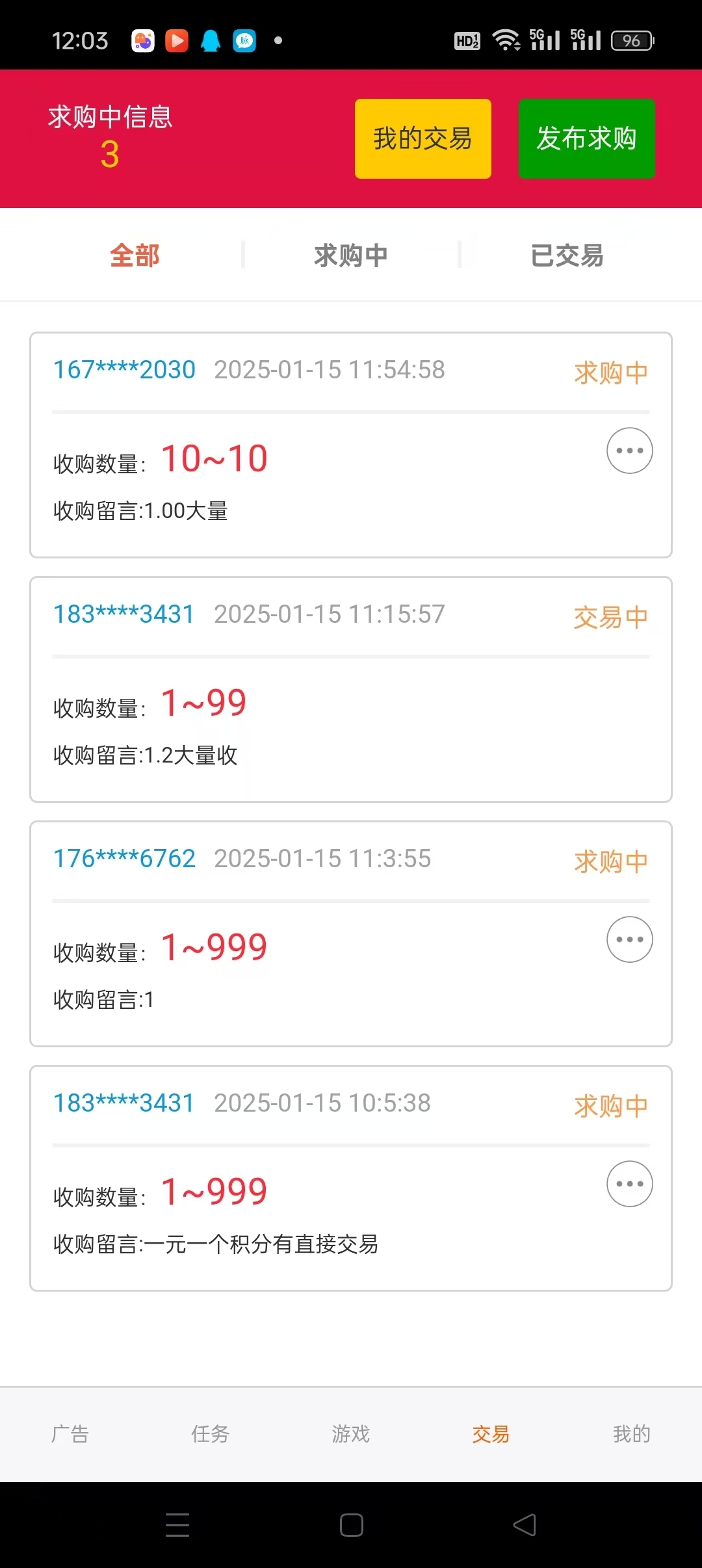
Task: Open more options for 167****2030 request
Action: tap(629, 451)
